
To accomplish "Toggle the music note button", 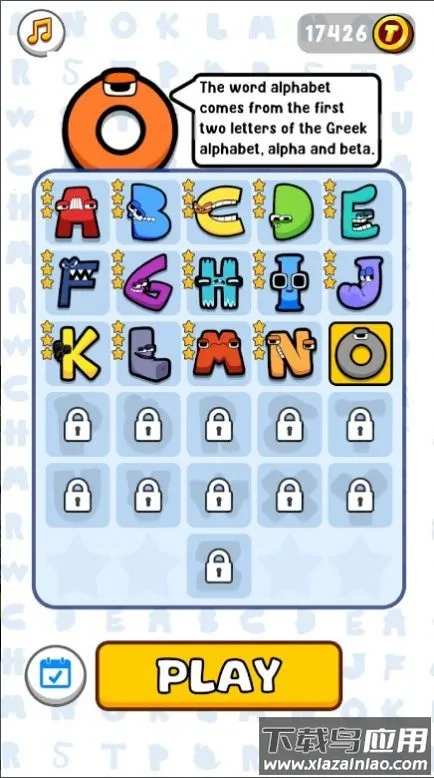I will coord(41,32).
